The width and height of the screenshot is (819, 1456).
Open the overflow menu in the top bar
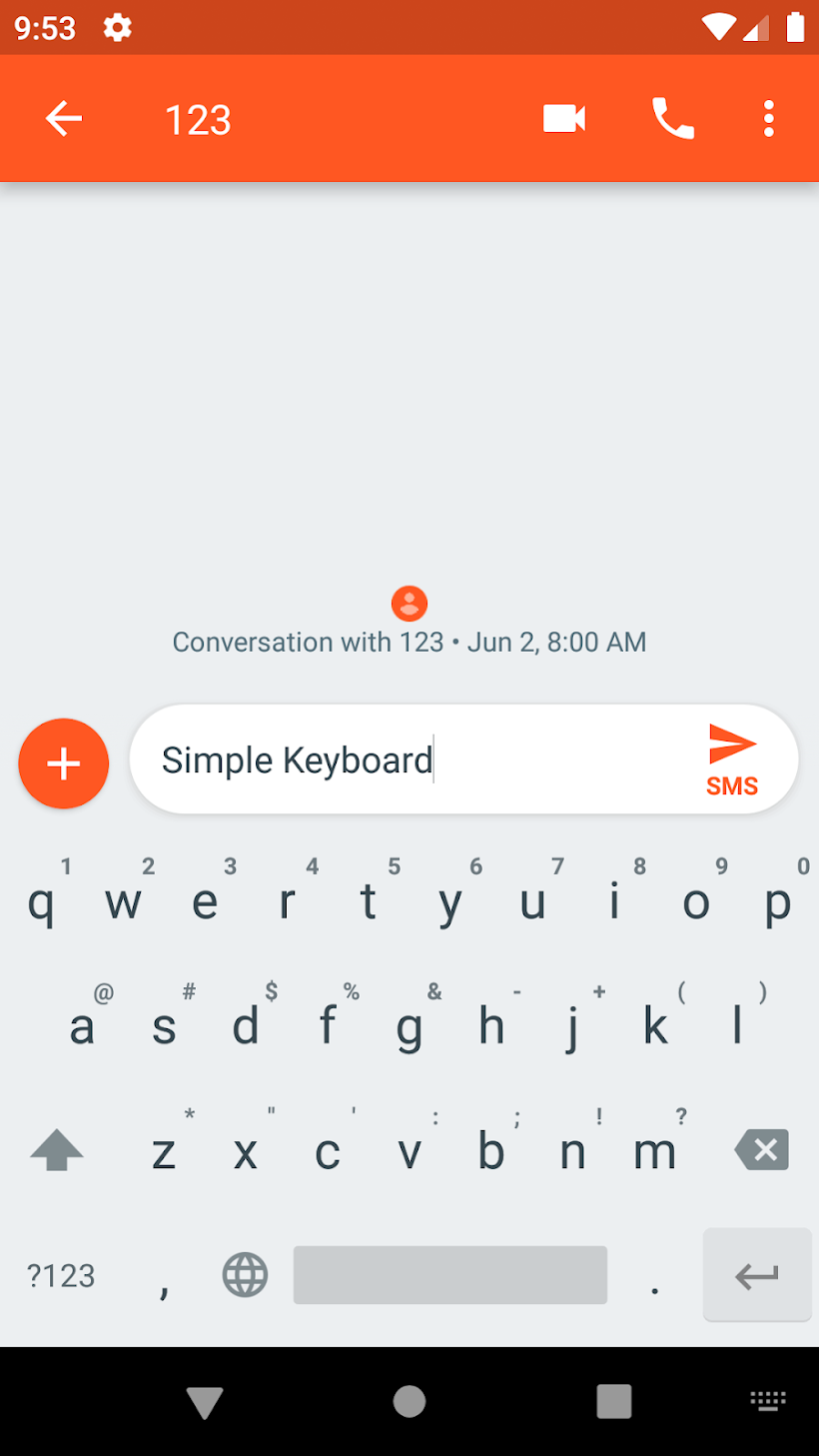pos(767,118)
